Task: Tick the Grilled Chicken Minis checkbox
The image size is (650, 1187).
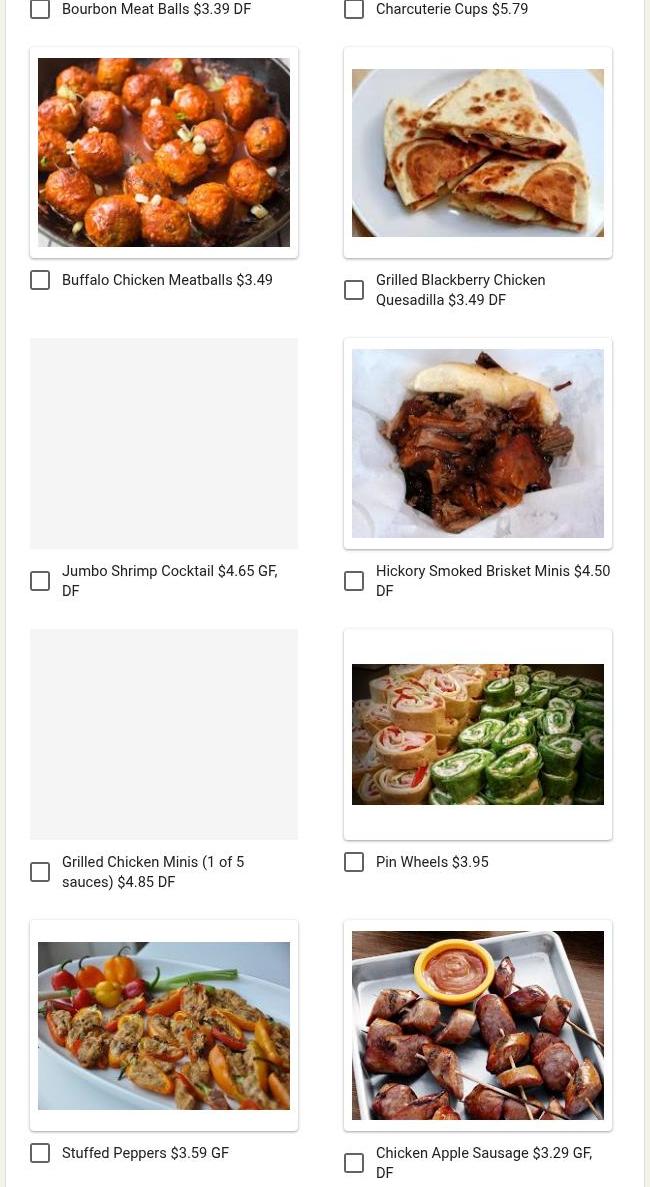Action: pos(40,872)
